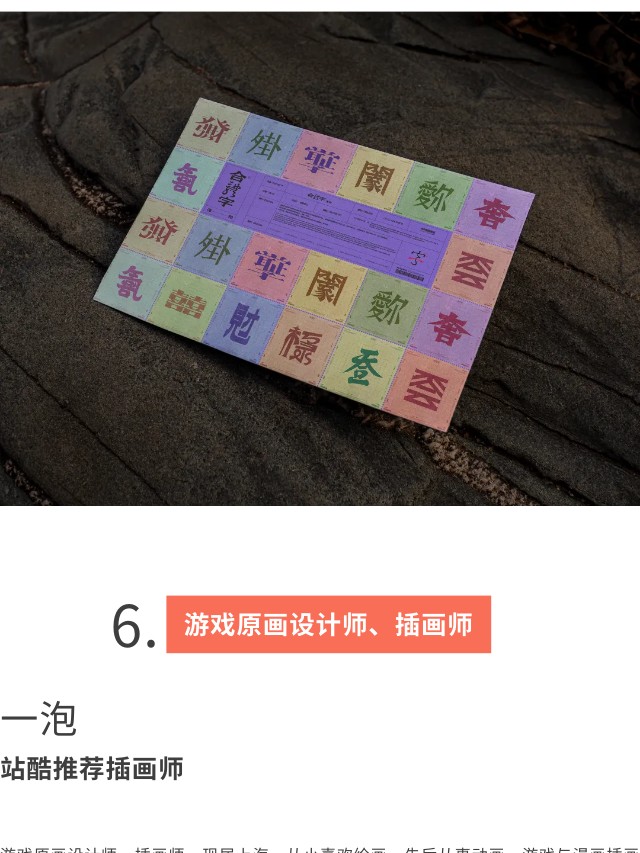Open the colorful character card photo

(320, 258)
